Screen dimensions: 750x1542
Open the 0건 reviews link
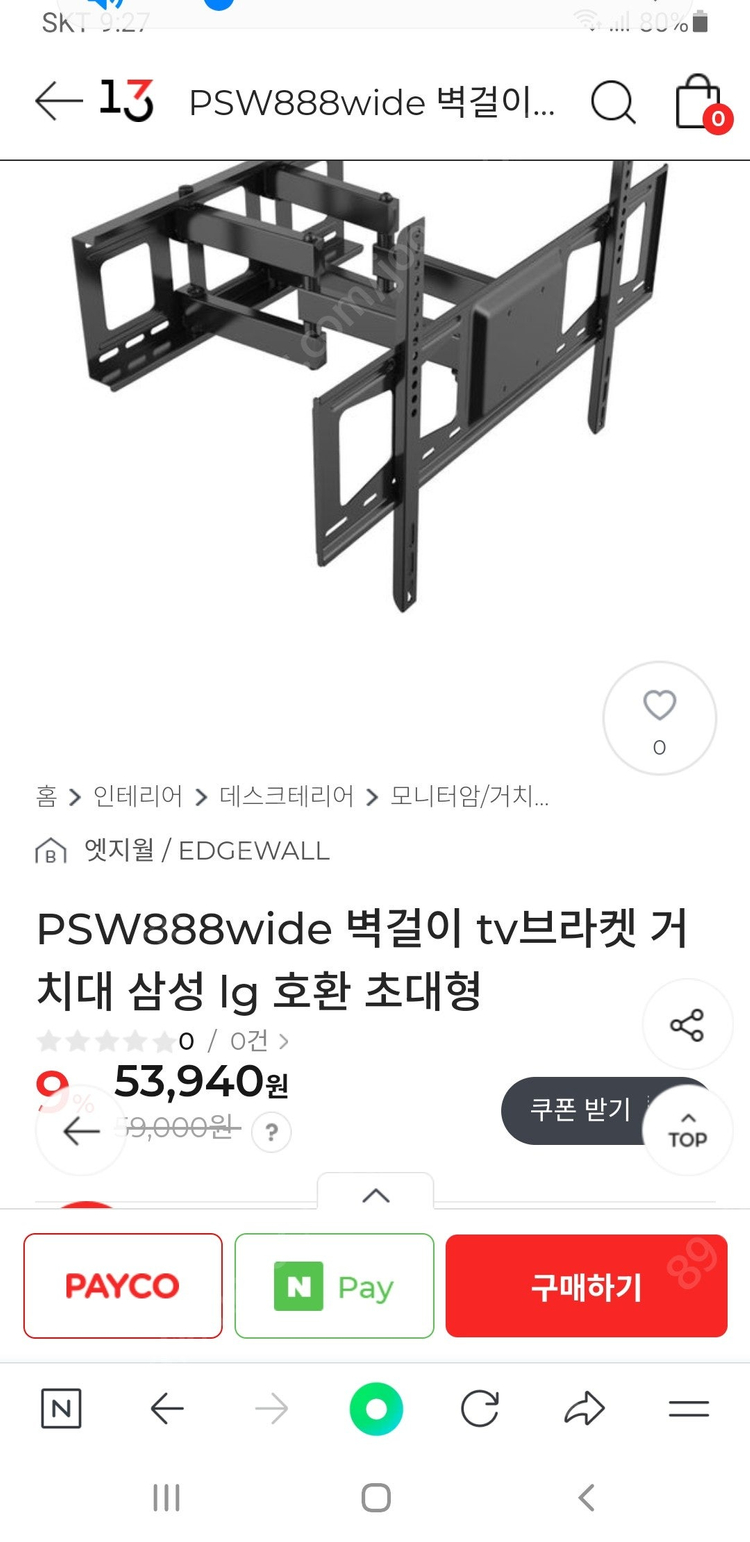240,1041
